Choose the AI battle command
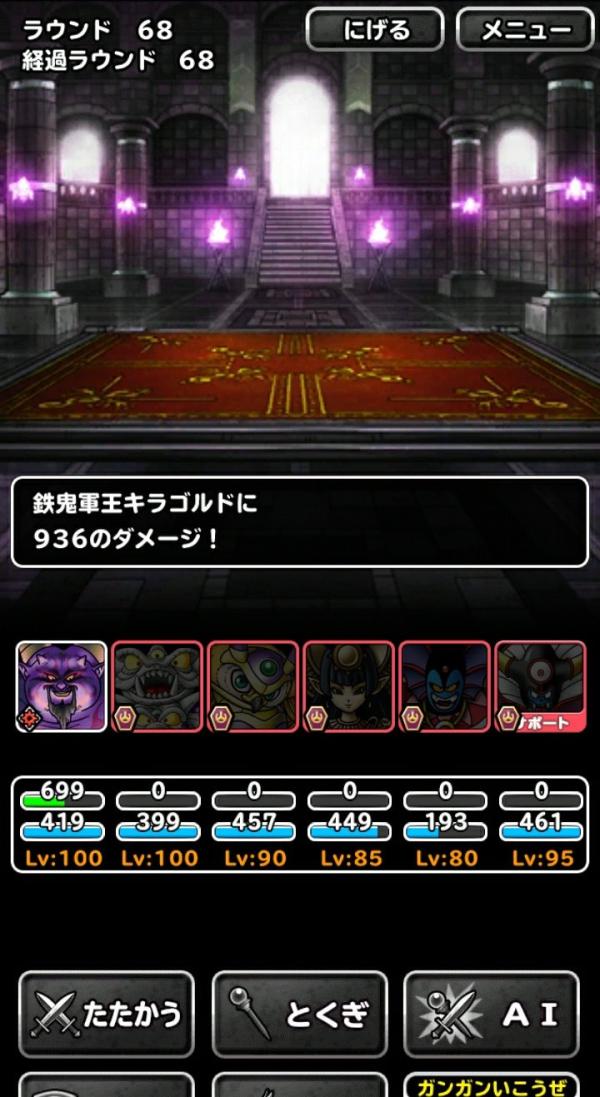 click(491, 1014)
